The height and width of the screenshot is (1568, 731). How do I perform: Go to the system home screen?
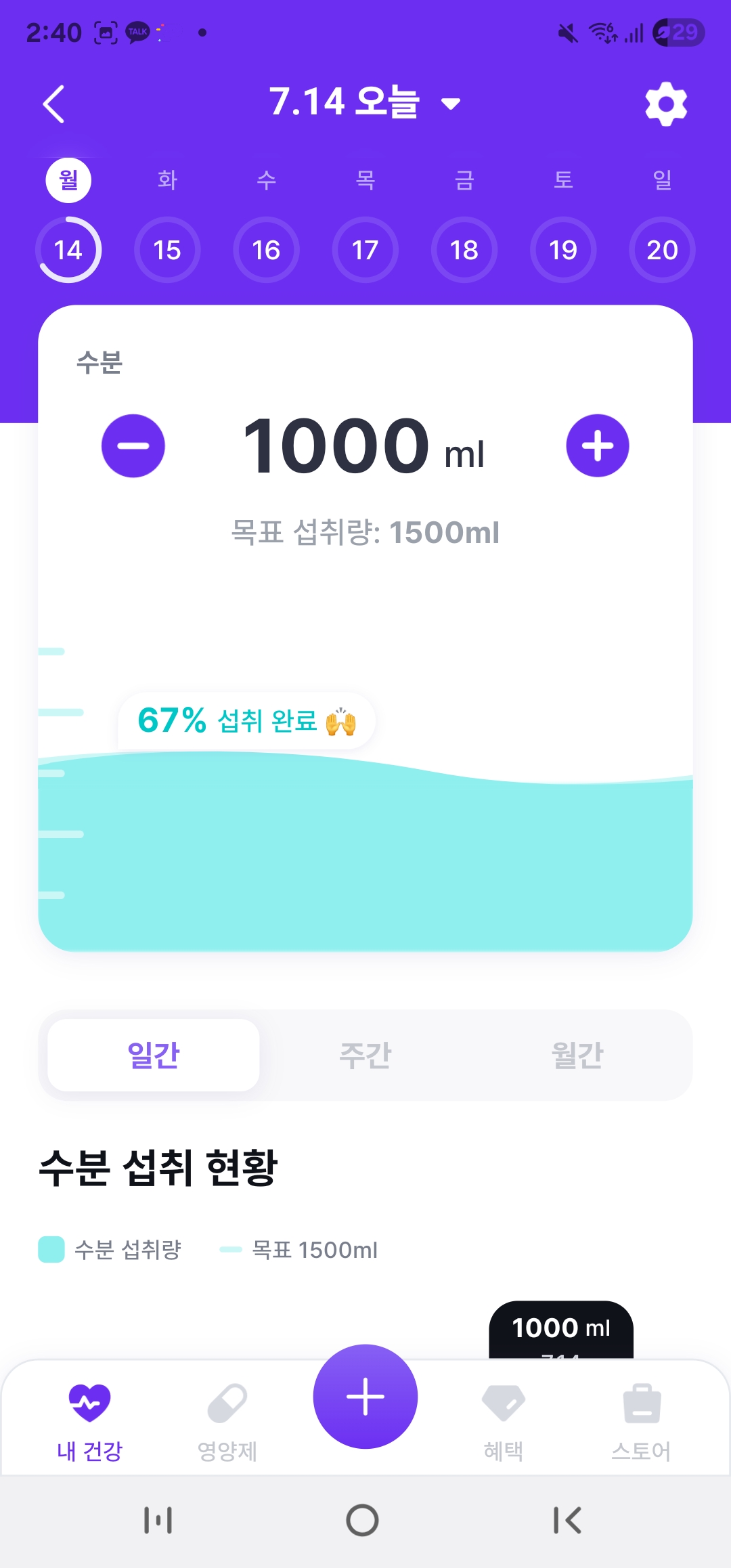coord(363,1520)
